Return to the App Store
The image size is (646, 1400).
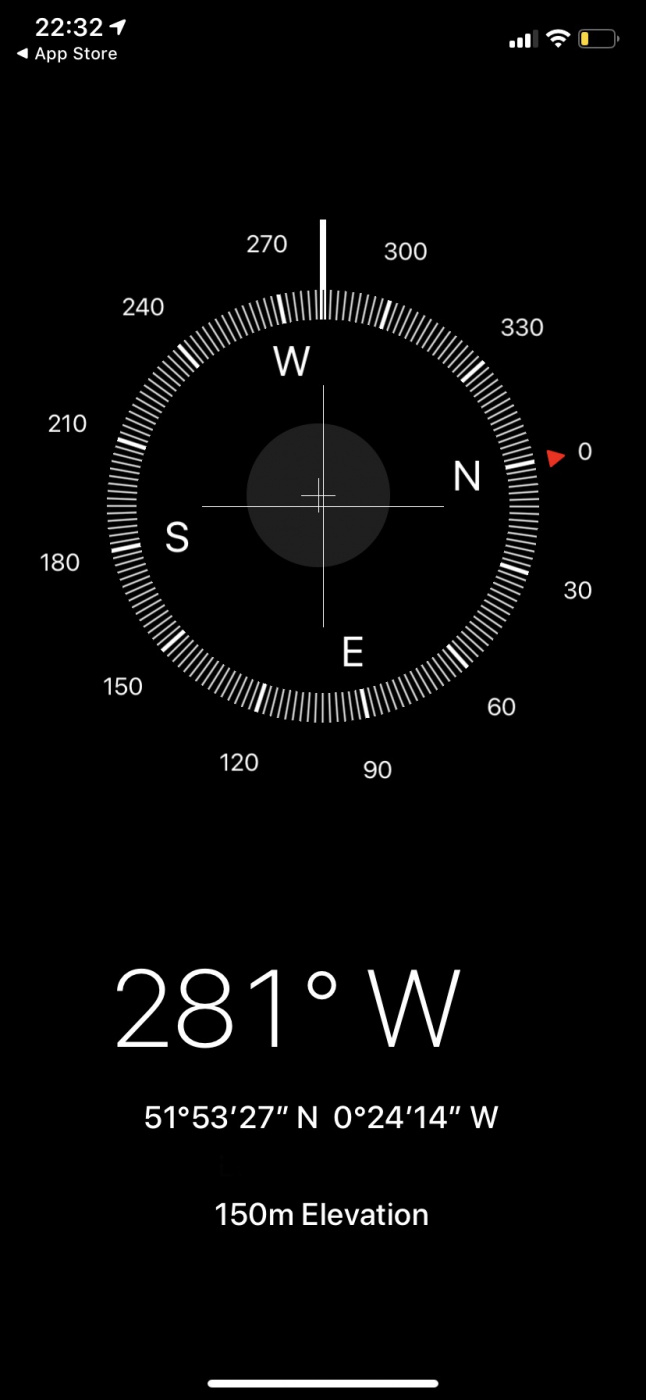click(66, 54)
